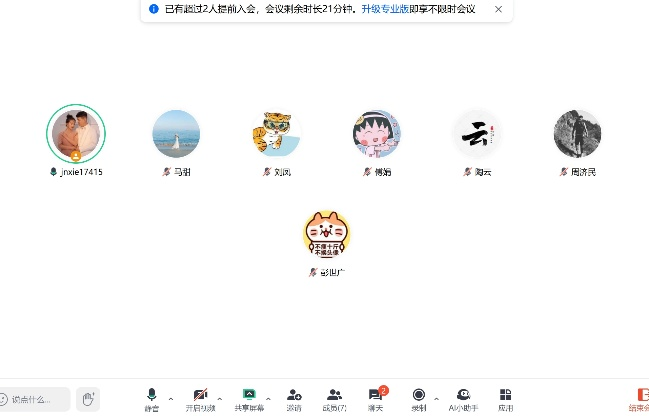This screenshot has height=416, width=649.
Task: Select the participant with the 云 avatar
Action: pos(477,133)
